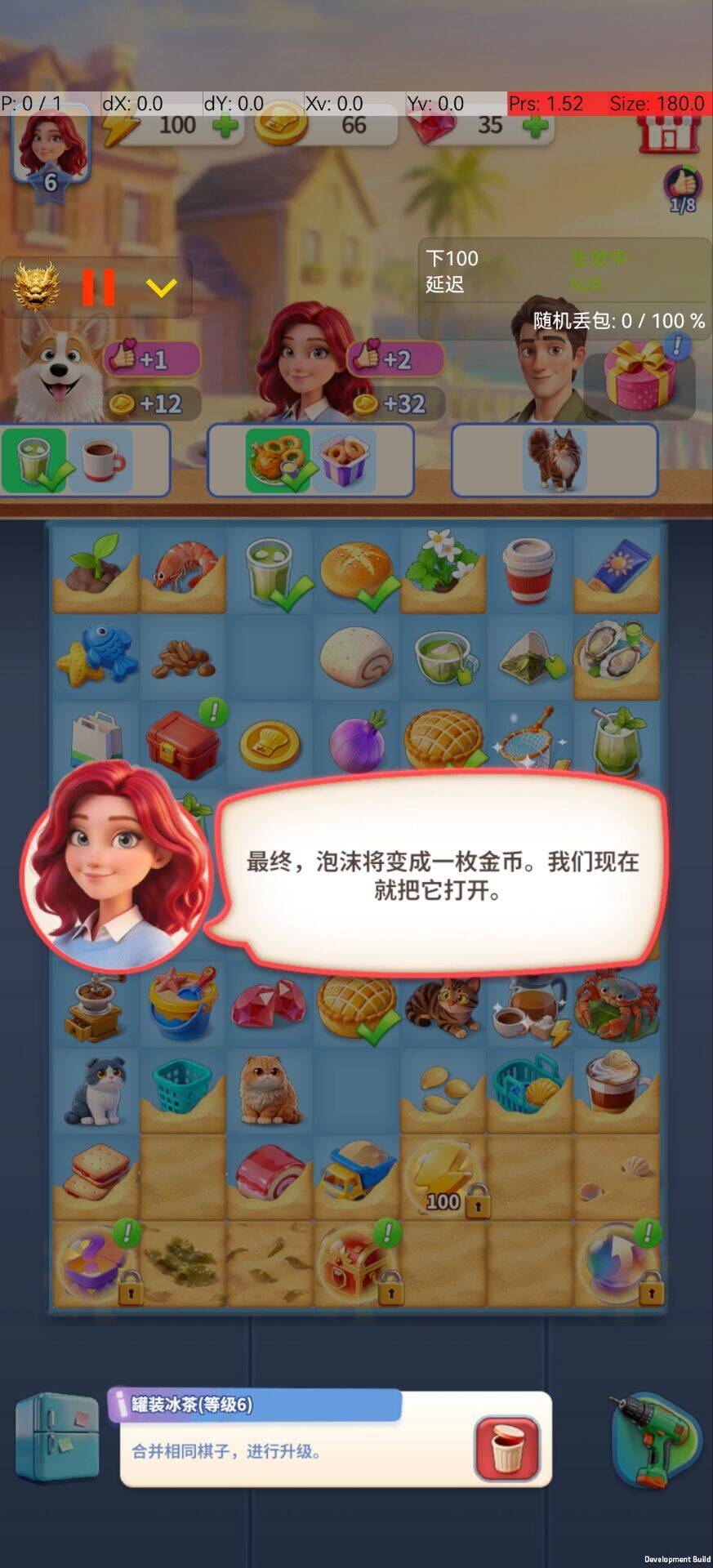Tap the locked treasure chest tile
Viewport: 713px width, 1568px height.
356,1264
